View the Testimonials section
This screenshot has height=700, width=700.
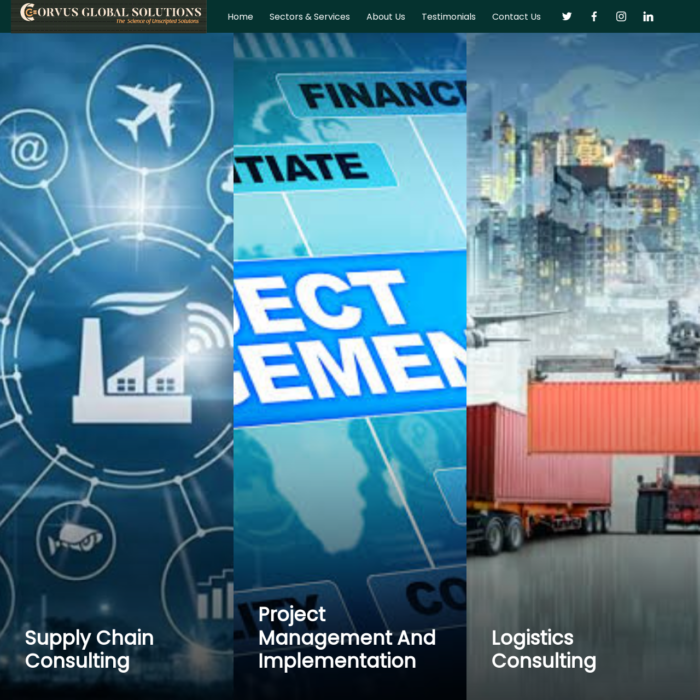(x=448, y=17)
